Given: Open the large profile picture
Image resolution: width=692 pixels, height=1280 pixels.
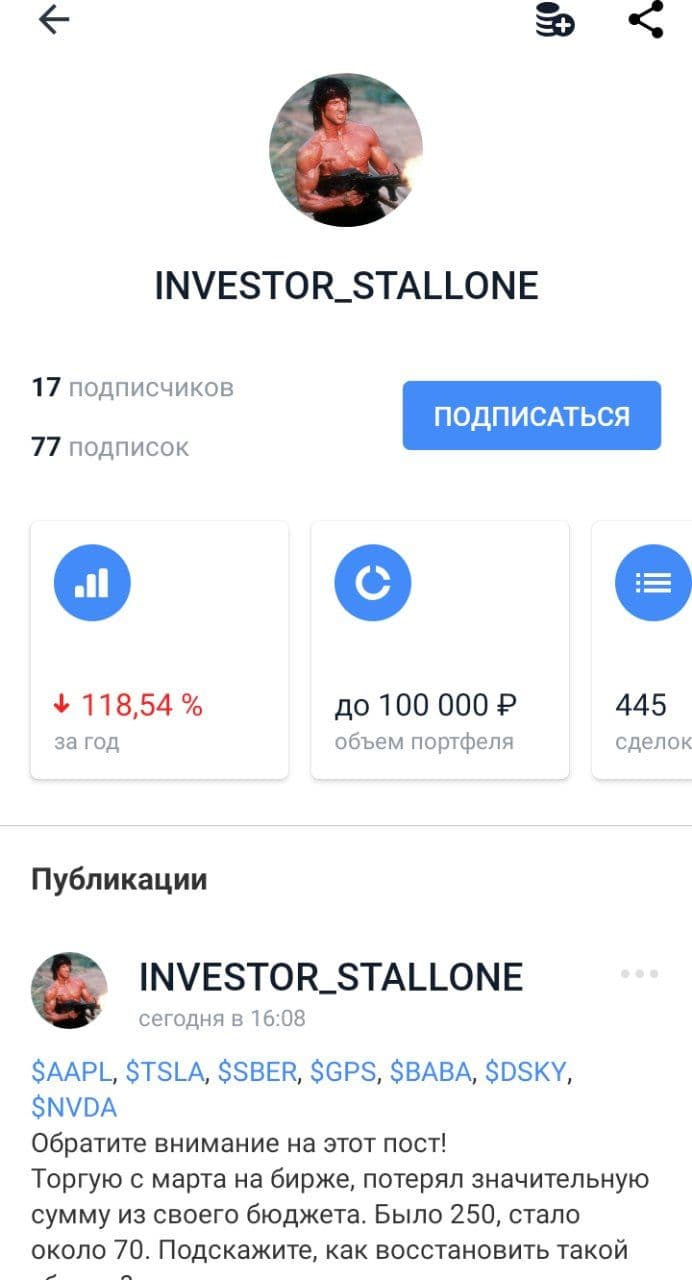Looking at the screenshot, I should [x=346, y=150].
